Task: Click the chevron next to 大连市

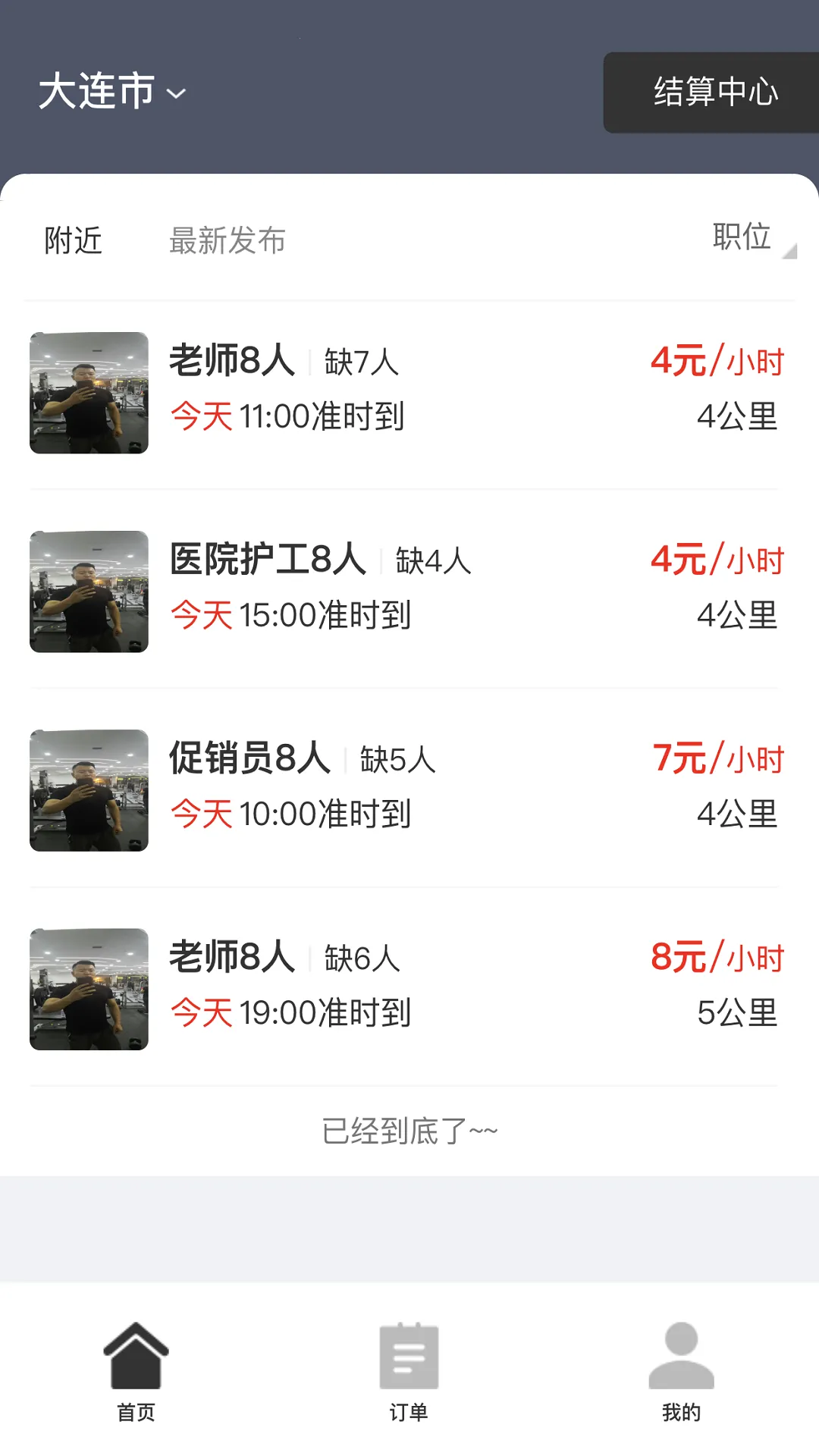Action: [177, 95]
